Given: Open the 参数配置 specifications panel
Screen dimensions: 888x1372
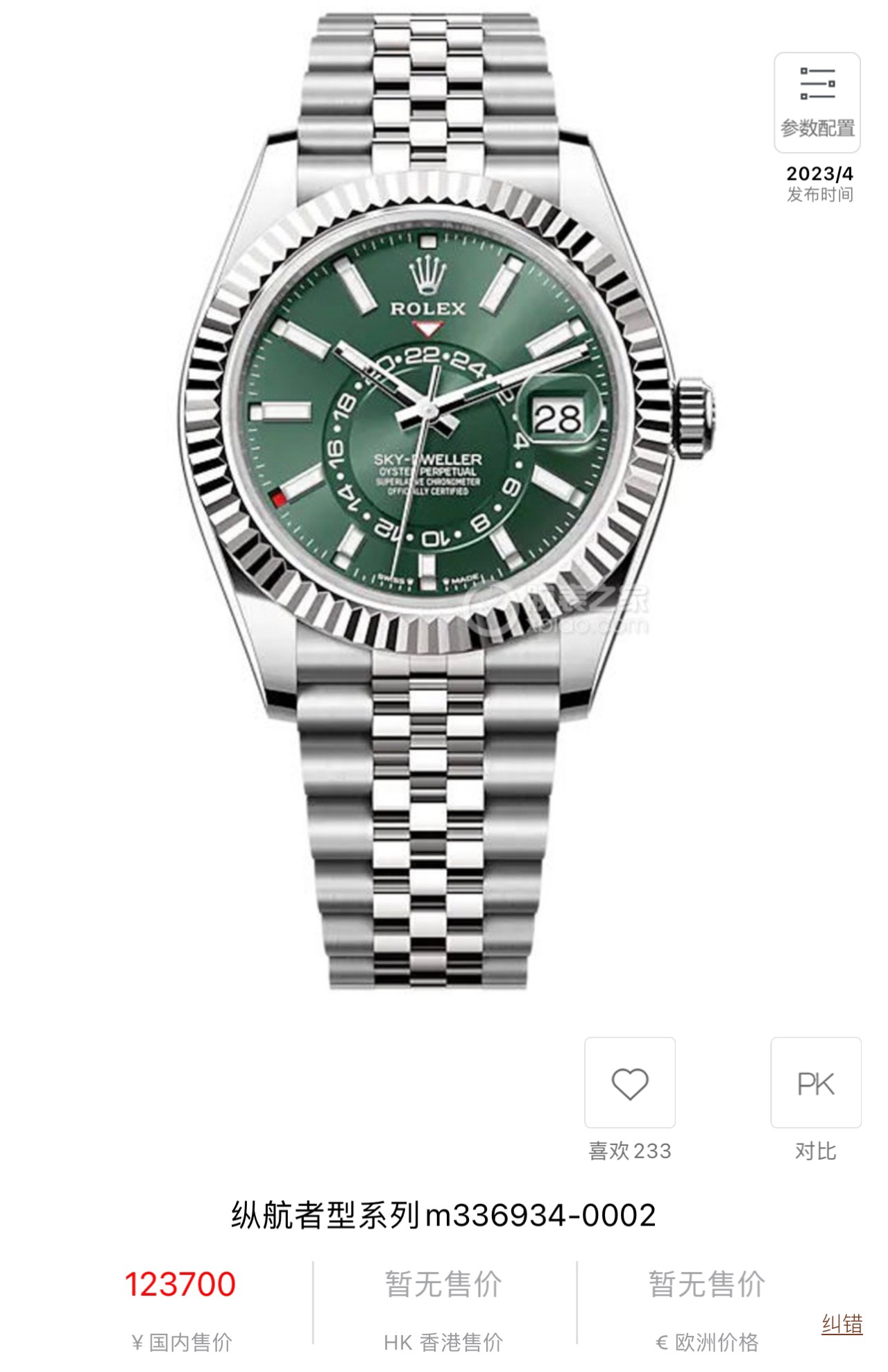Looking at the screenshot, I should (817, 102).
